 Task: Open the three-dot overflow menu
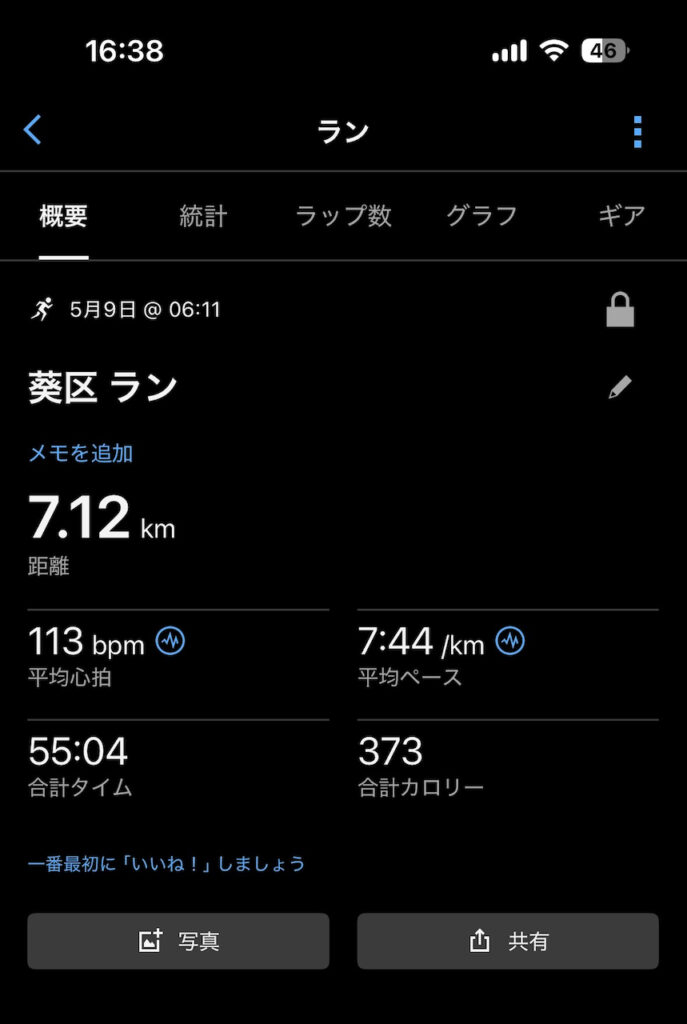coord(637,132)
